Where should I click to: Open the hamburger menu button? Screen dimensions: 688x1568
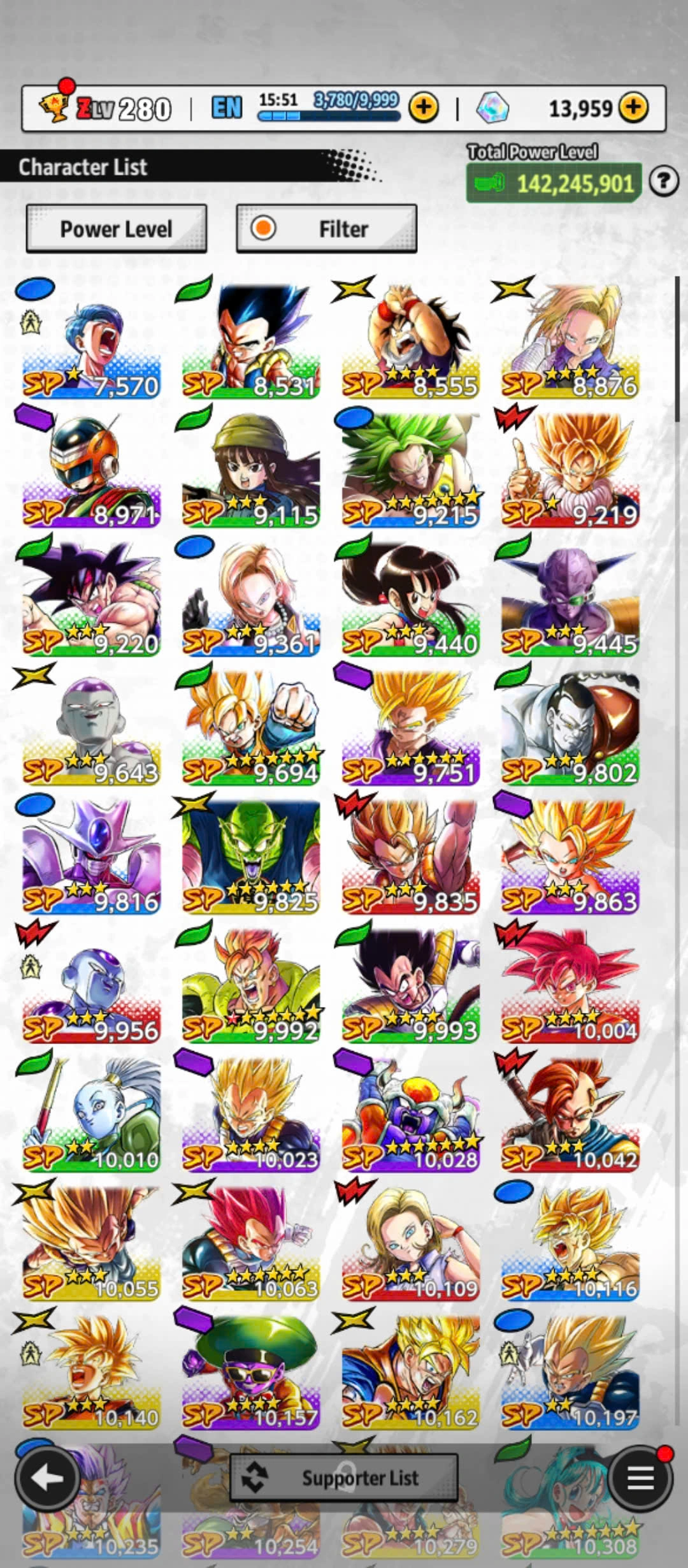(640, 1477)
